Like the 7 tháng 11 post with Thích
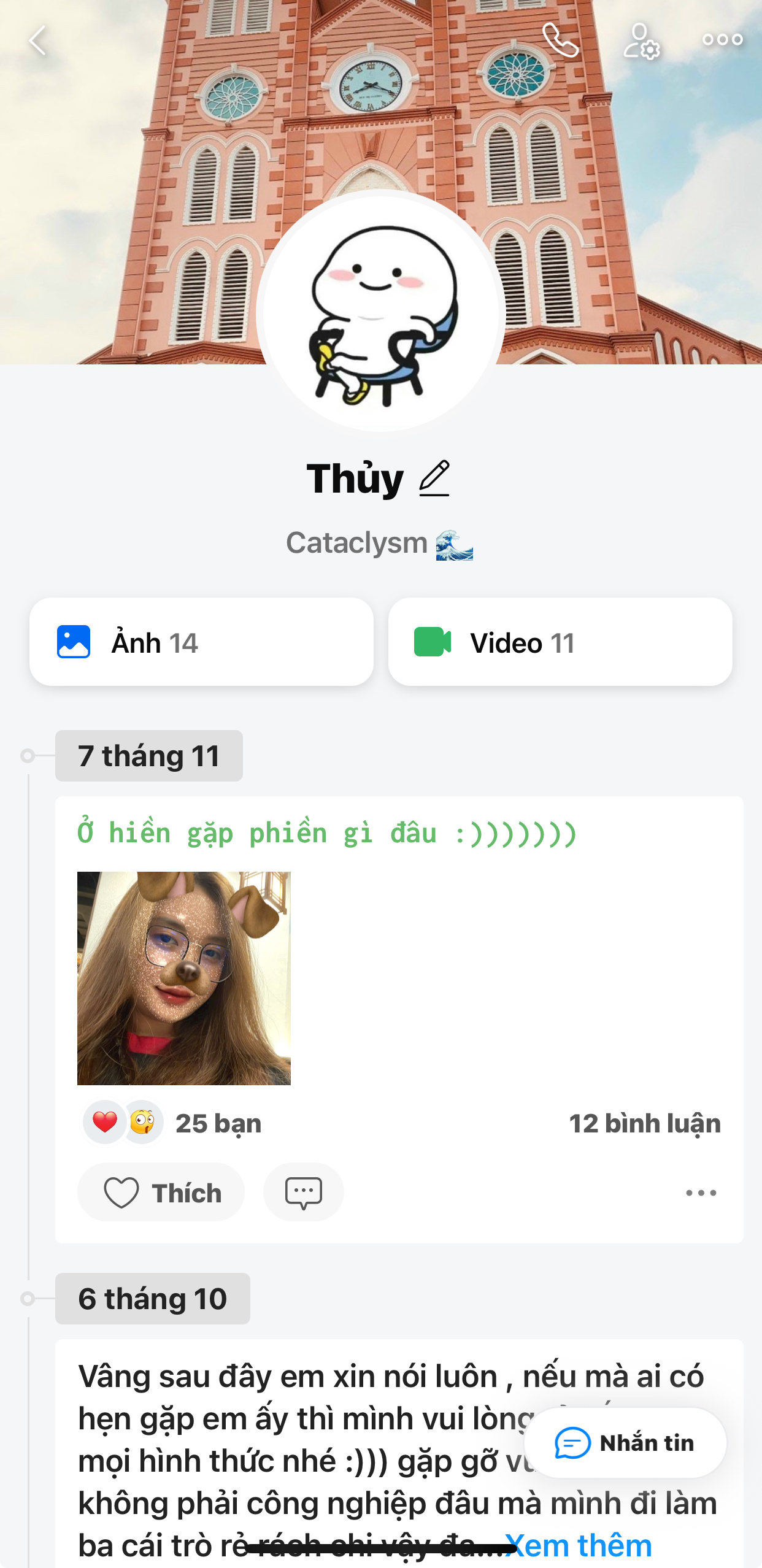The height and width of the screenshot is (1568, 762). 161,1193
